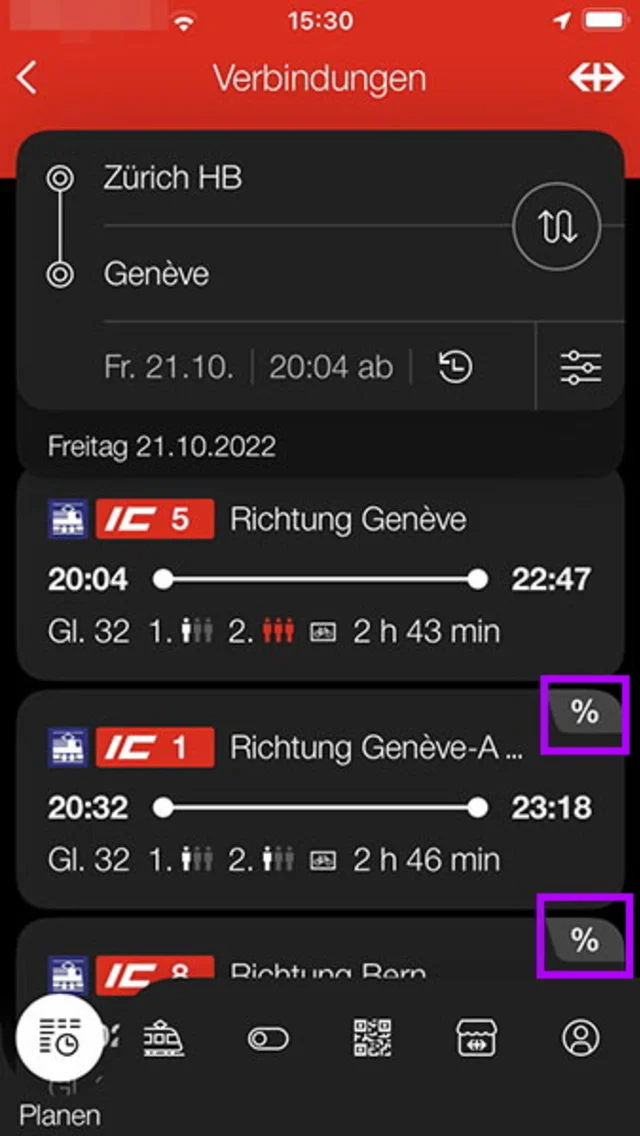
Task: Change the Genève destination field
Action: coord(300,274)
